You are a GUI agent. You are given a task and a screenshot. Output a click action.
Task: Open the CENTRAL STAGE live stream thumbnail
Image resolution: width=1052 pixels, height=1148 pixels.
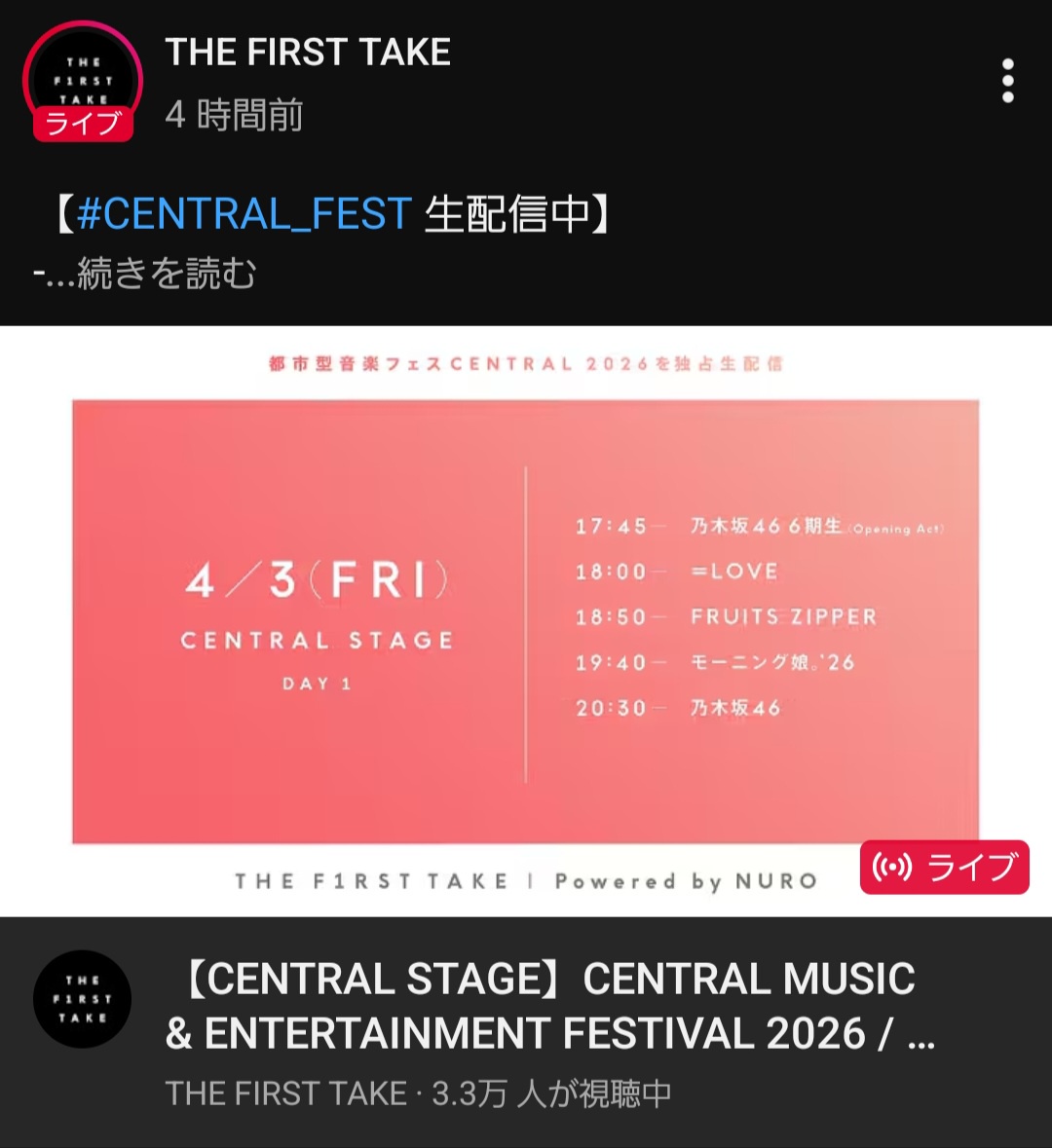pyautogui.click(x=526, y=620)
